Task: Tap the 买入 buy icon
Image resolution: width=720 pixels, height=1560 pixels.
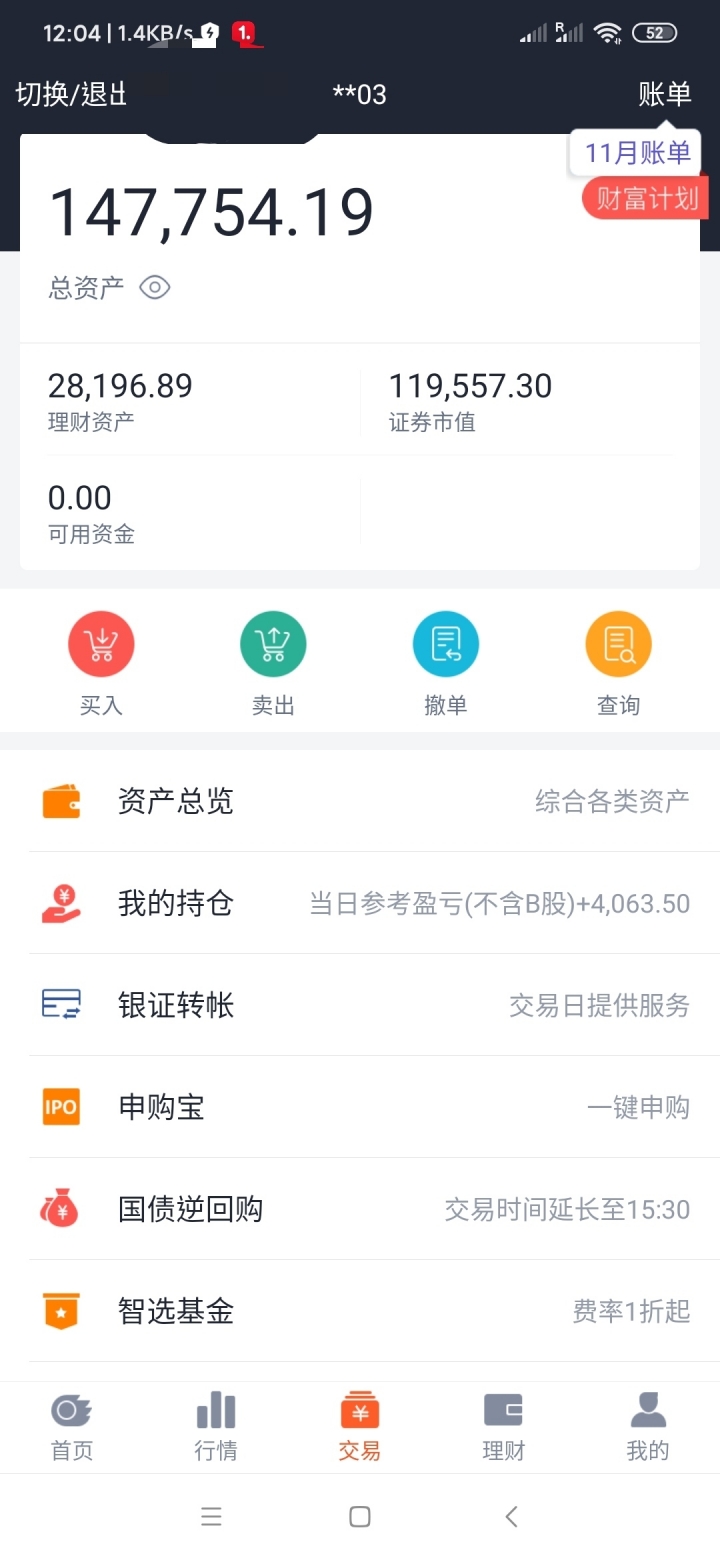Action: (101, 644)
